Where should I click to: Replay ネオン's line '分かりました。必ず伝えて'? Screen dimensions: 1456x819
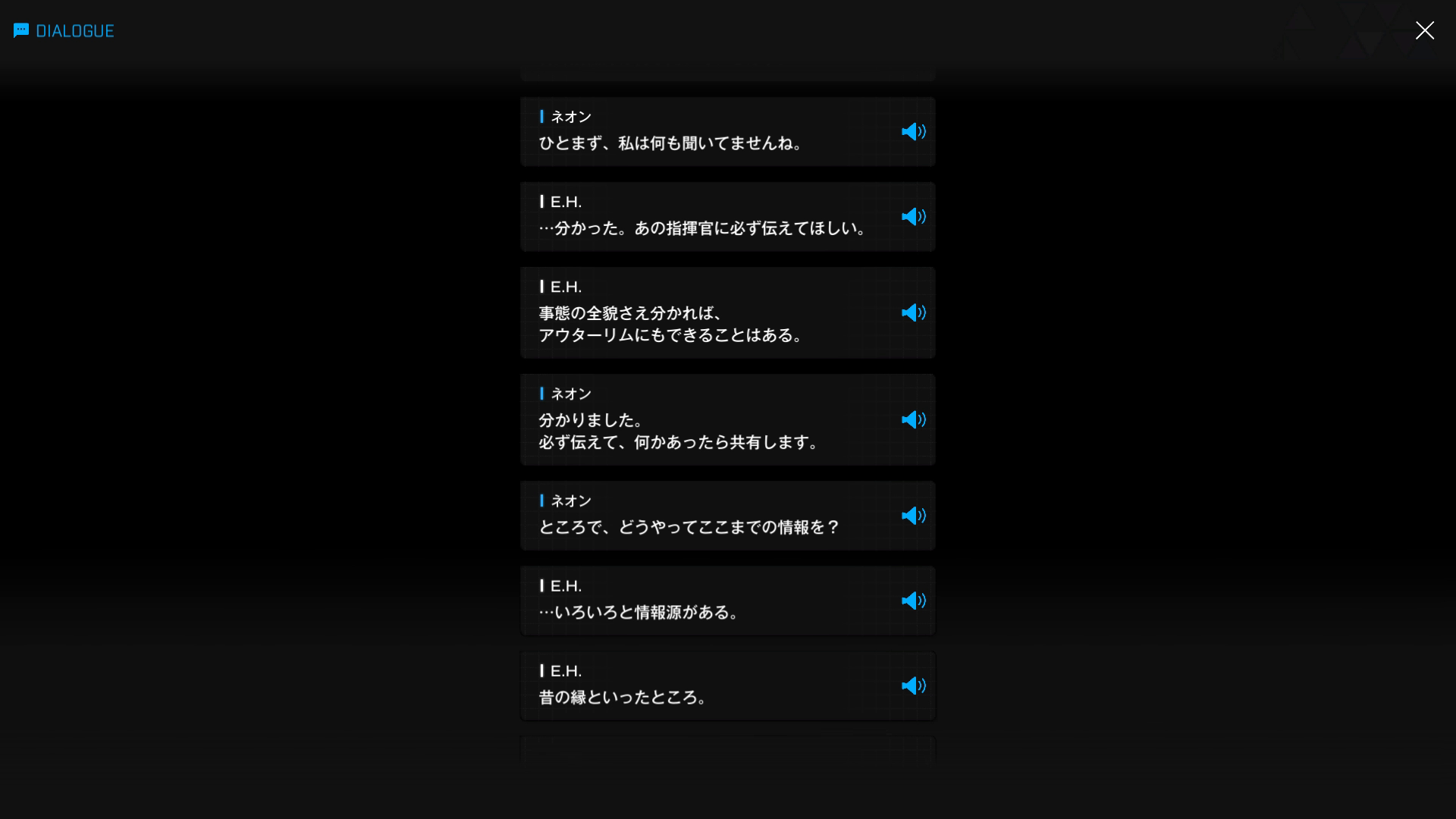tap(913, 420)
